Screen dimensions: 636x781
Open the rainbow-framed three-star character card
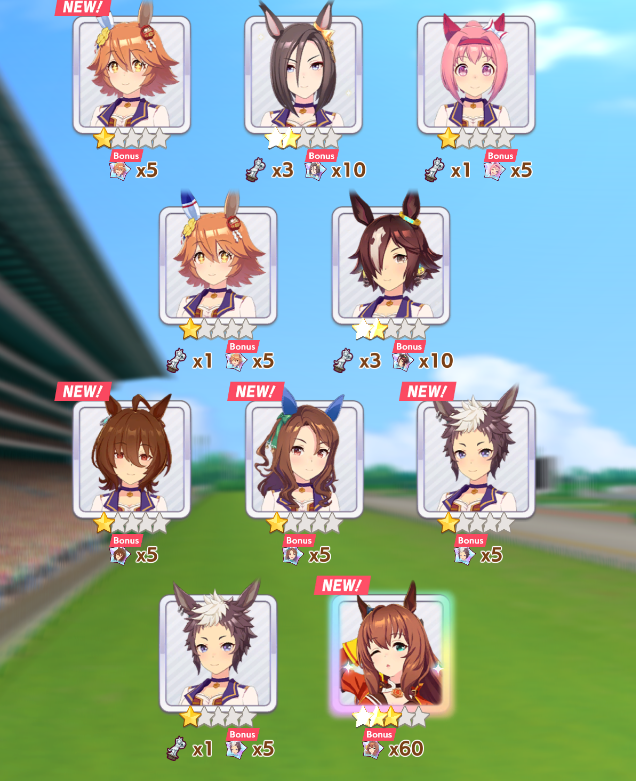[x=391, y=654]
